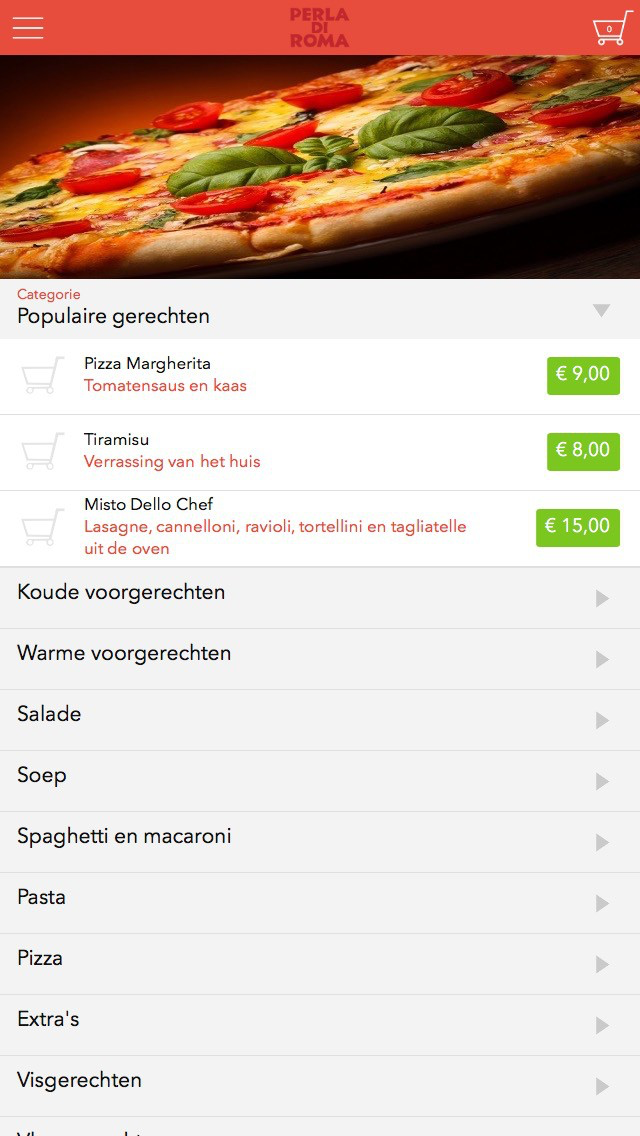
Task: Open the Salade category
Action: coord(320,719)
